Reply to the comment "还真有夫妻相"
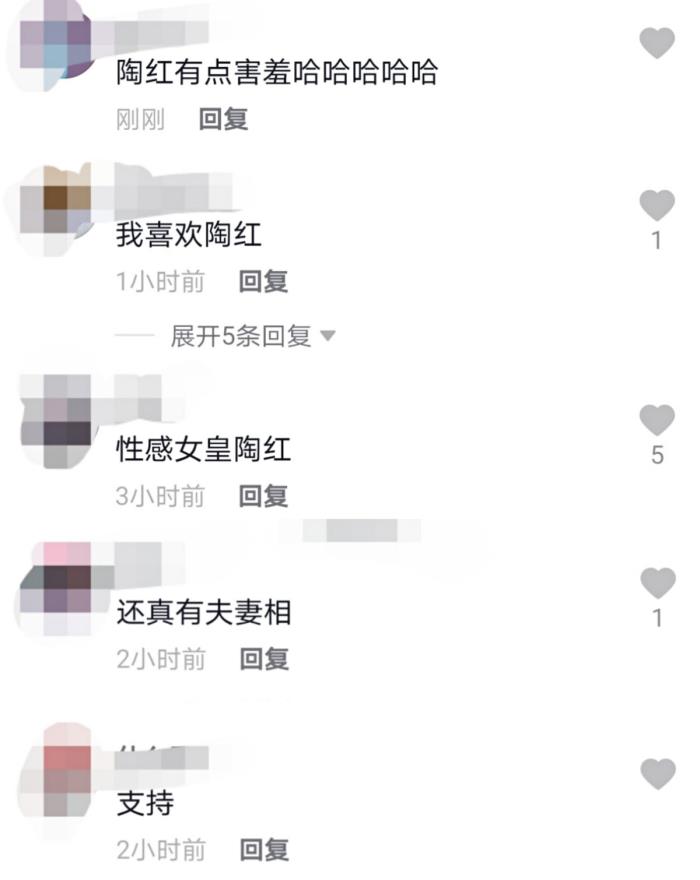 point(263,659)
